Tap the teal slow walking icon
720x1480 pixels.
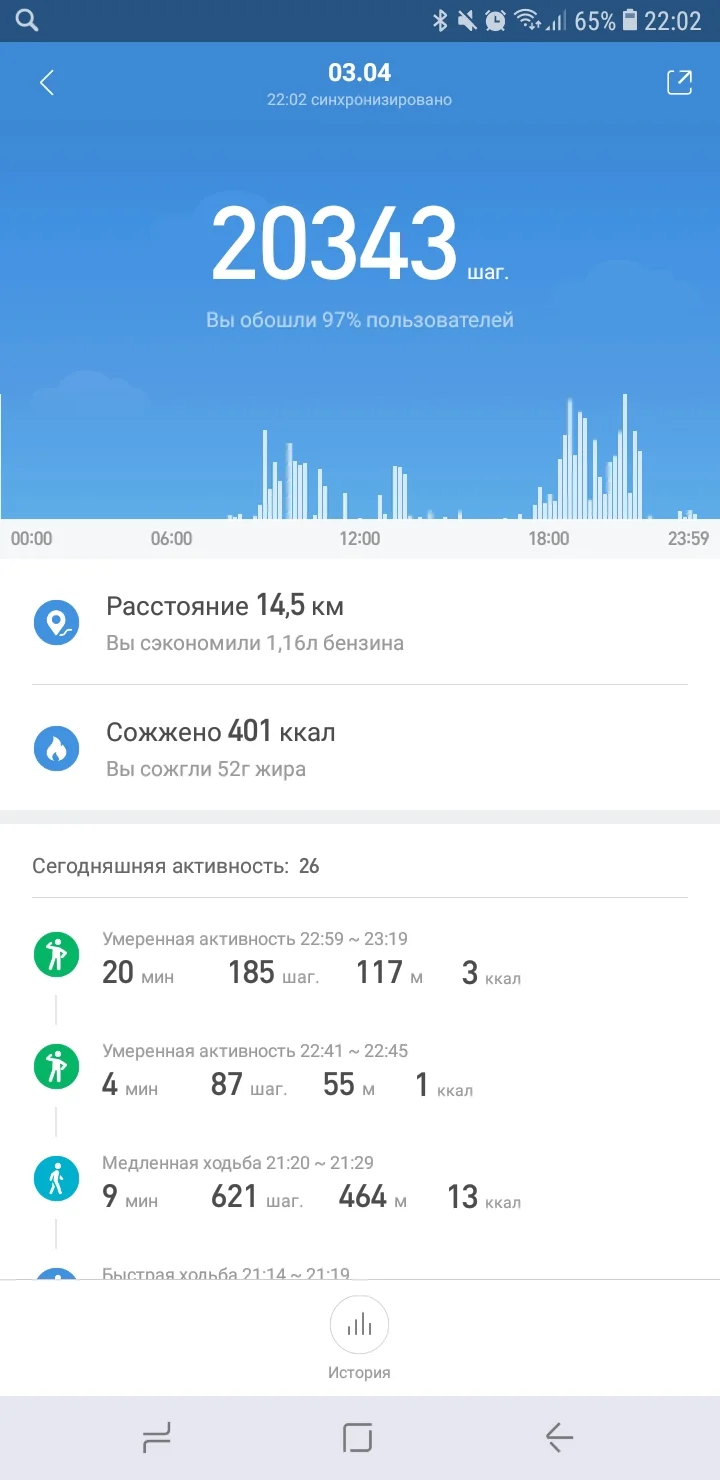(57, 1178)
